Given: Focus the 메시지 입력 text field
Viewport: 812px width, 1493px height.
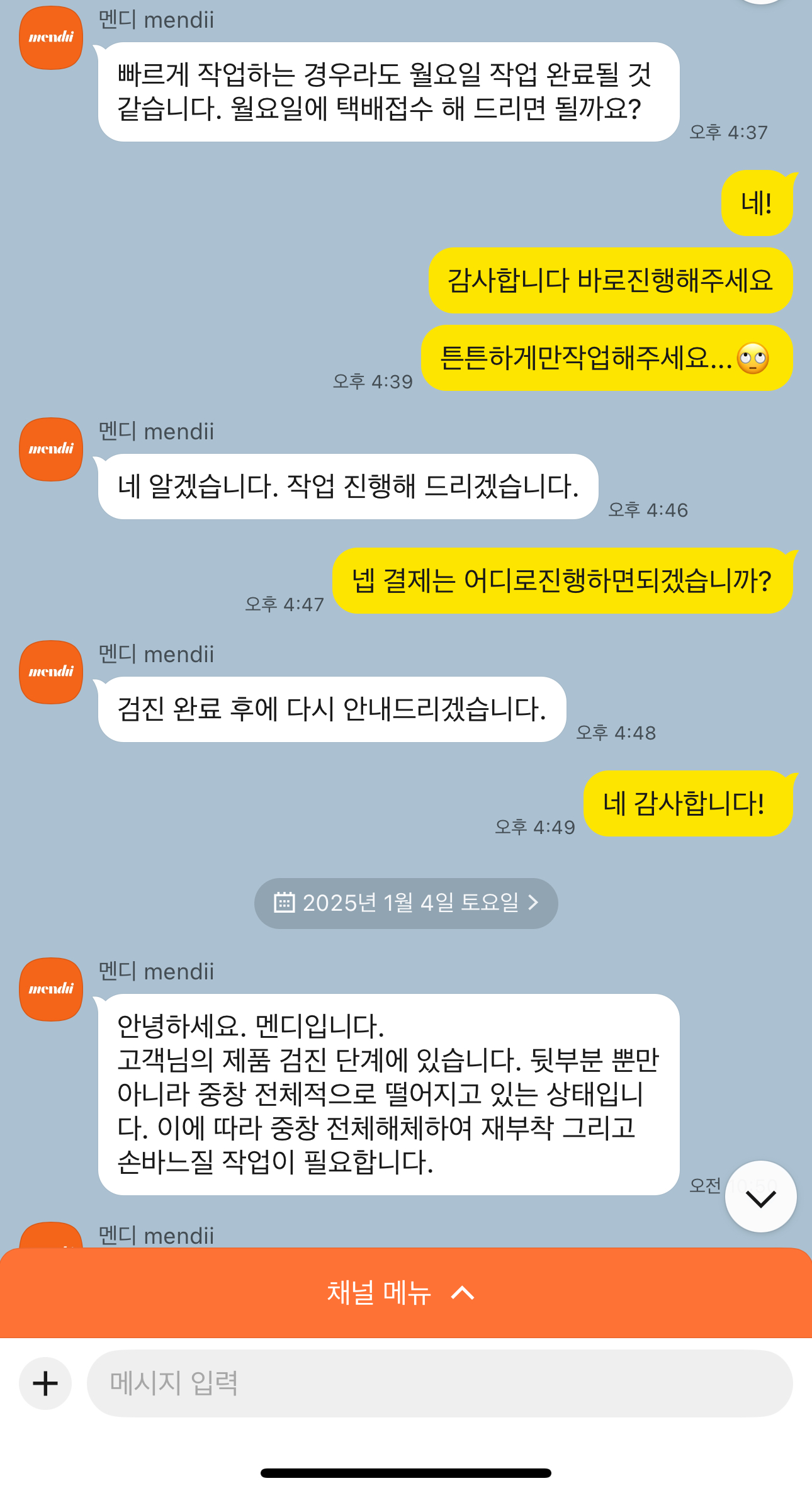Looking at the screenshot, I should (x=439, y=1383).
